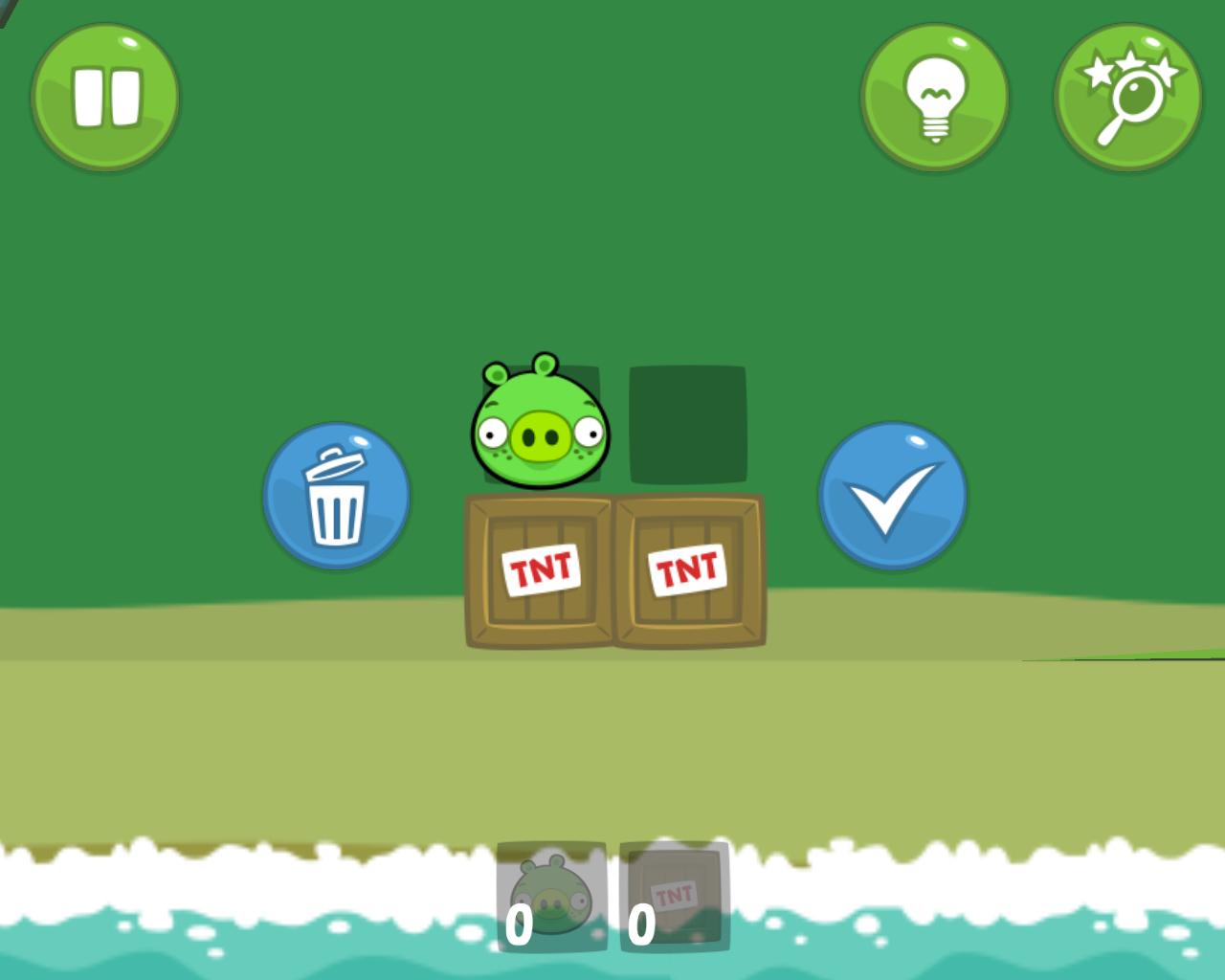Tap the empty grid slot beside the pig
This screenshot has width=1225, height=980.
[x=687, y=424]
